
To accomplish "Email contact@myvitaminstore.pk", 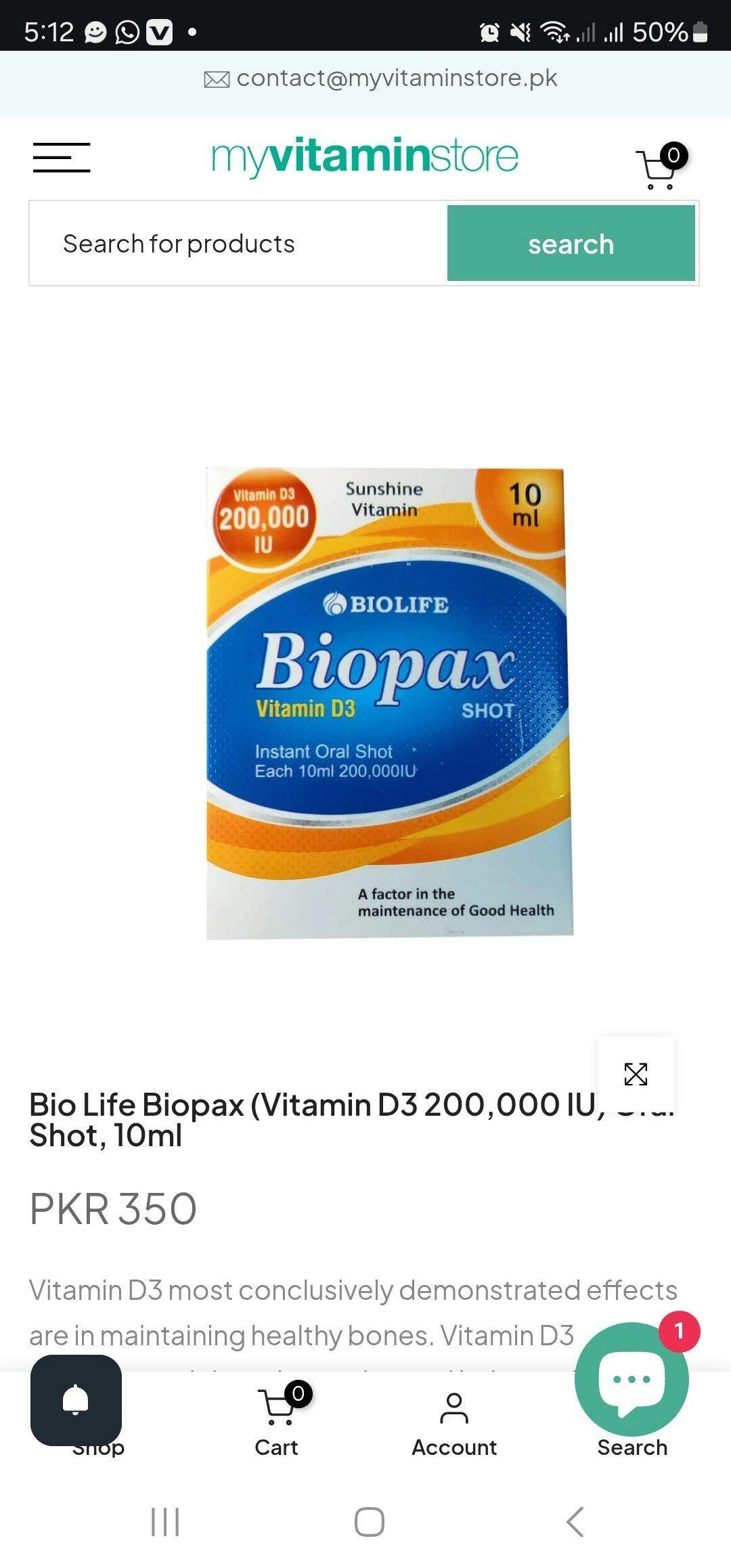I will click(x=381, y=79).
